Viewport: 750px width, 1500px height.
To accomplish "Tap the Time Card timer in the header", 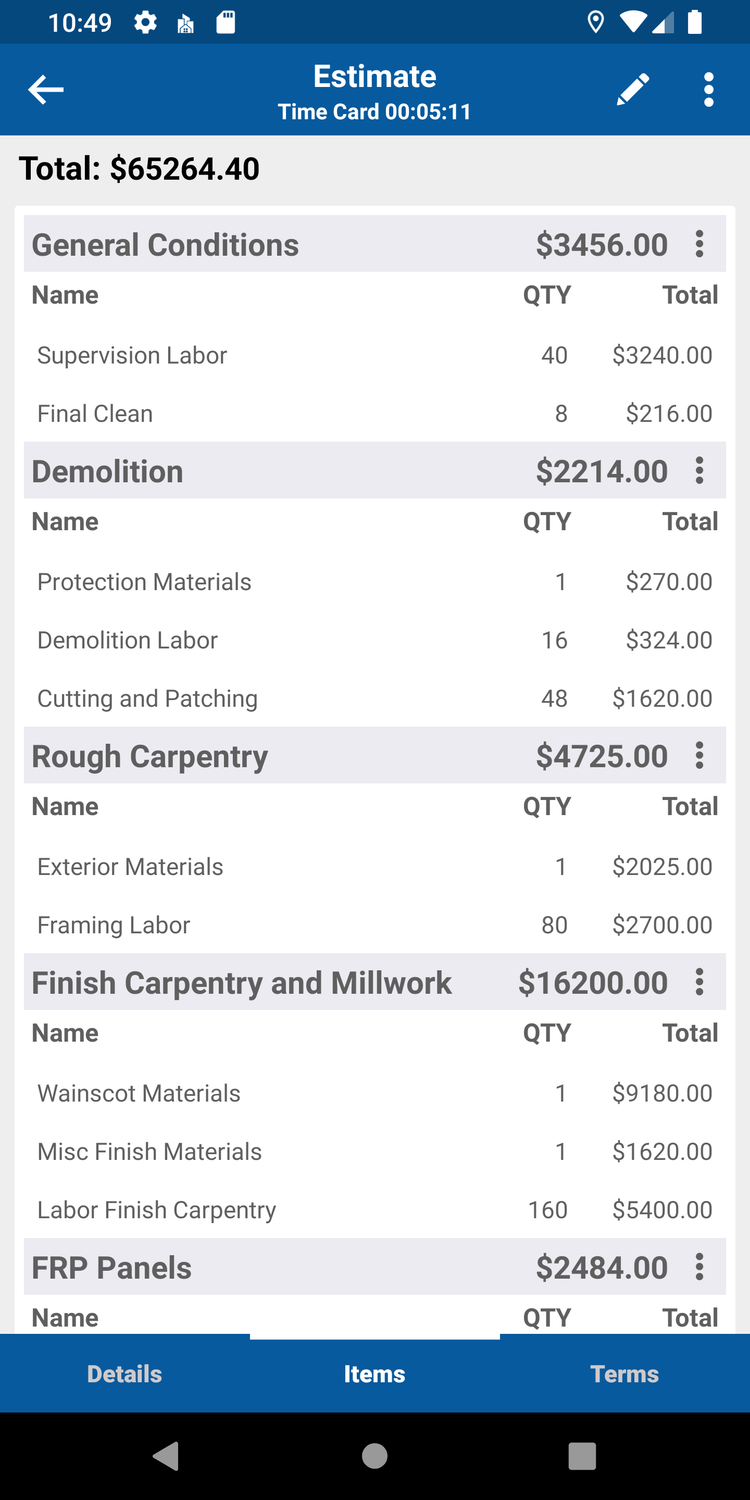I will click(x=374, y=111).
